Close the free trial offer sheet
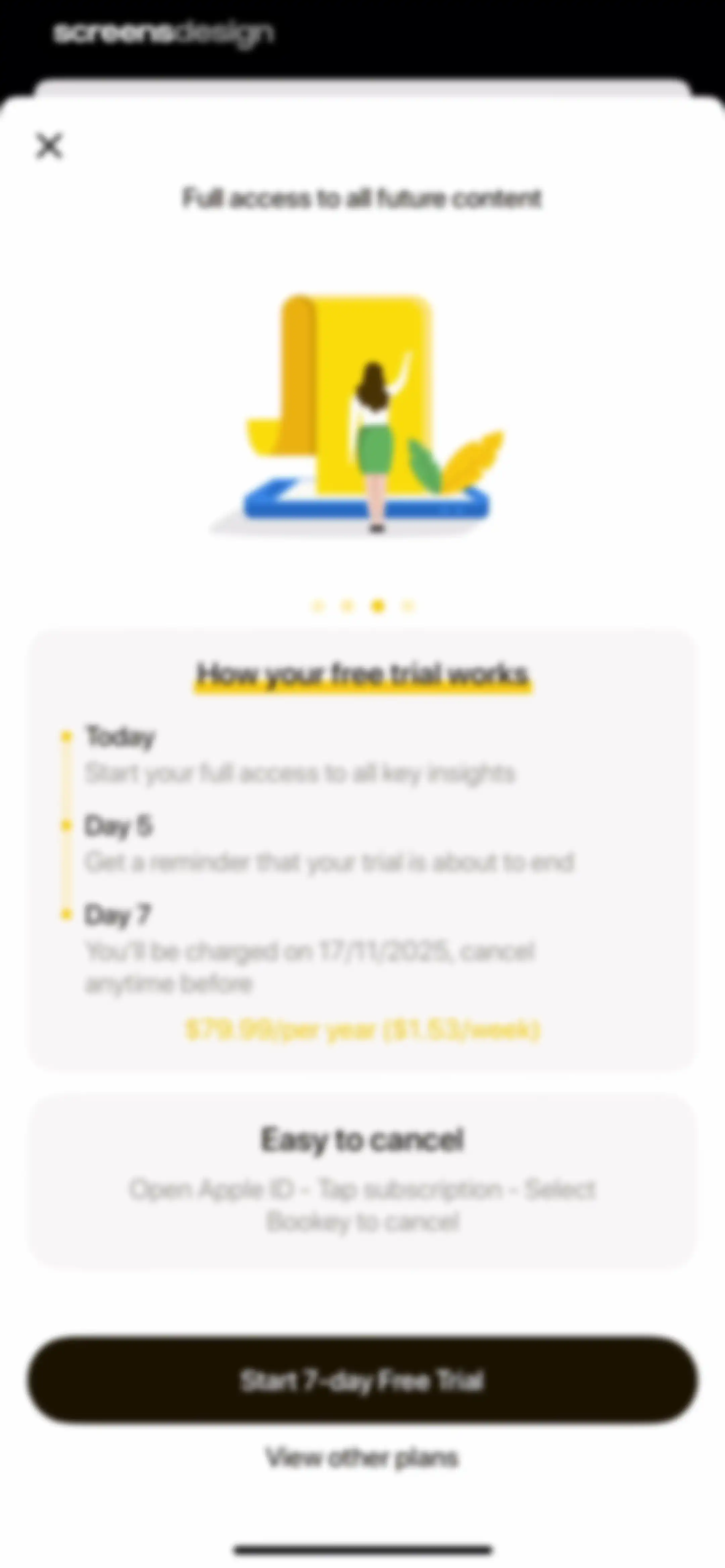 [49, 146]
